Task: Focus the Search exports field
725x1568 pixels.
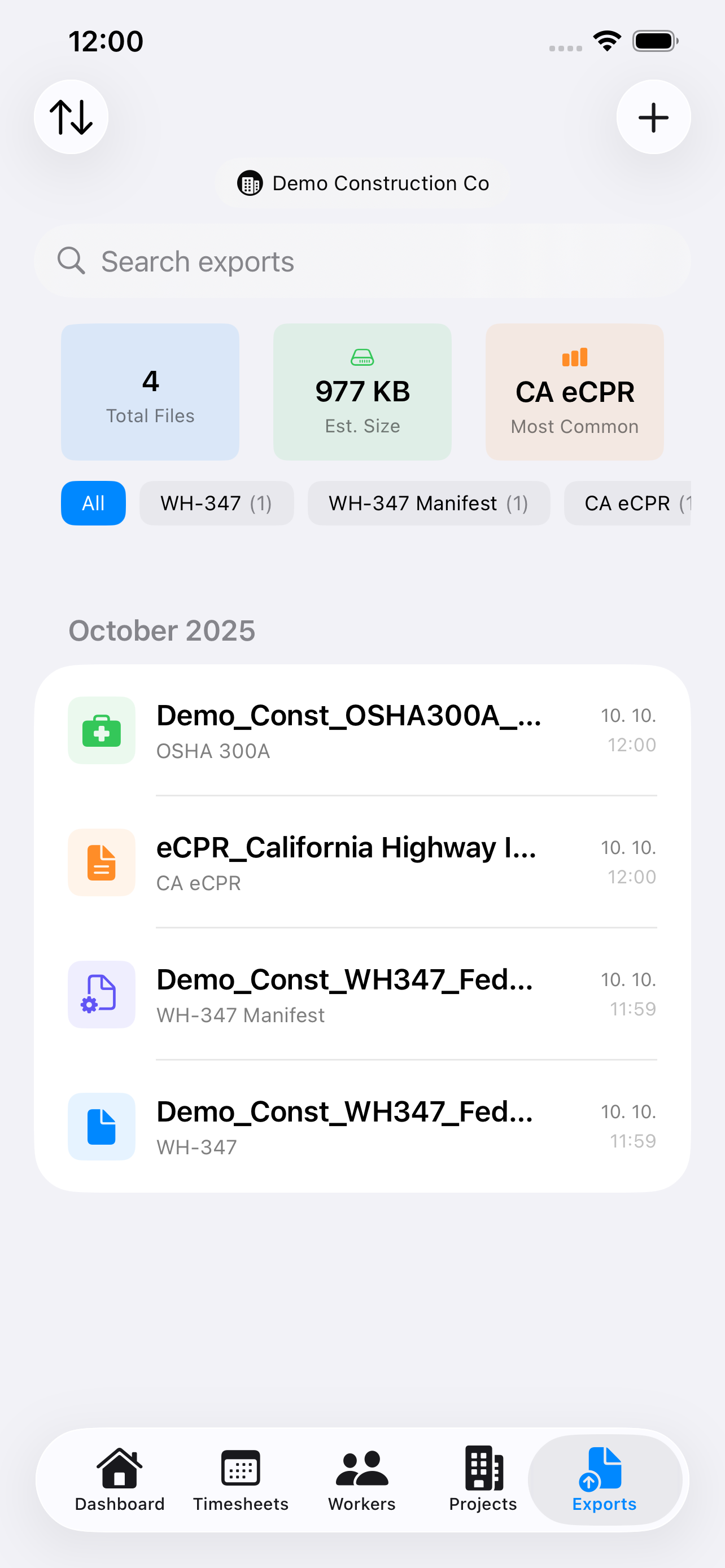Action: [x=363, y=262]
